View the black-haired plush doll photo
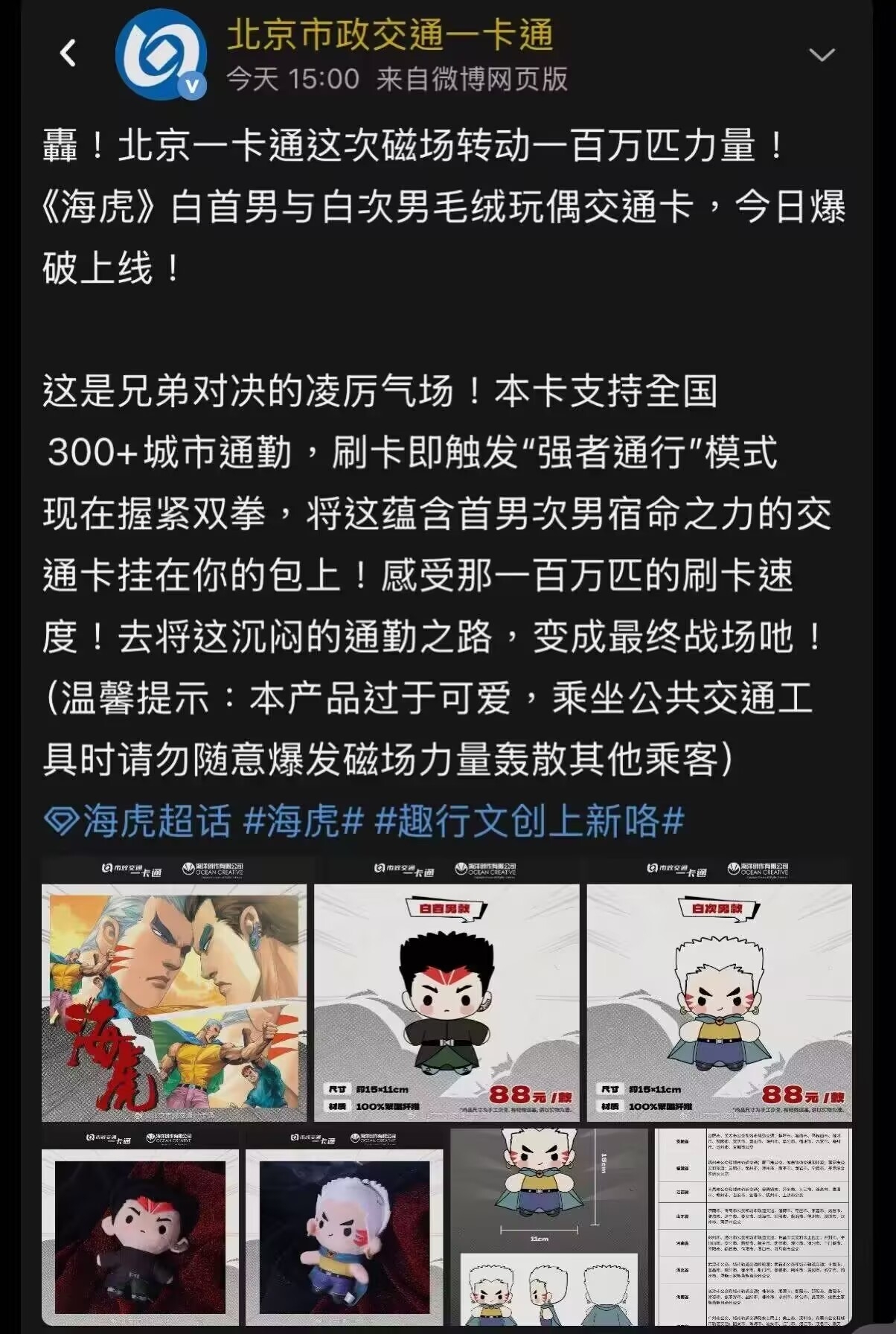The image size is (896, 1334). 141,1228
